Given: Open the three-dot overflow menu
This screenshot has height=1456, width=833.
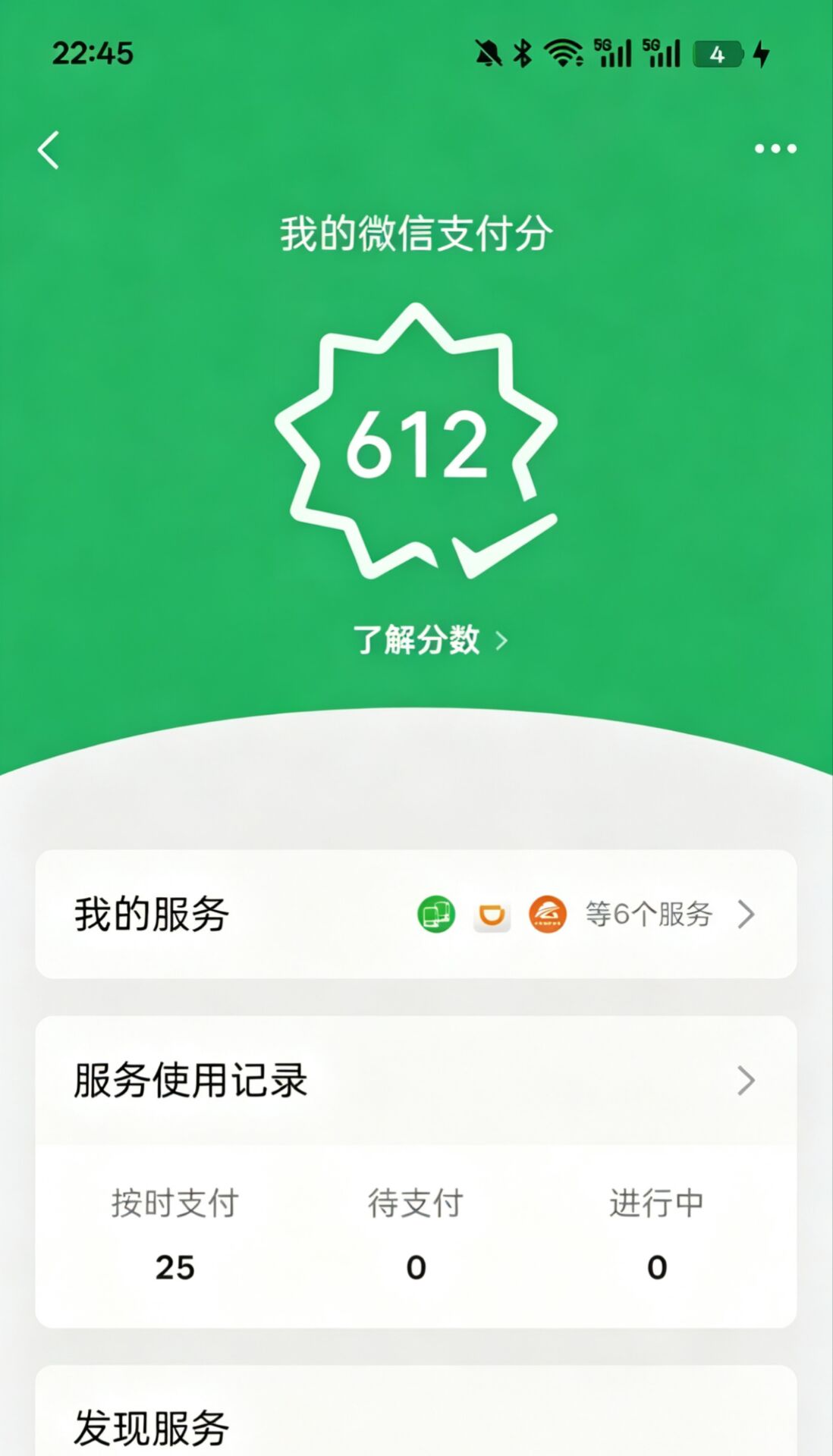Looking at the screenshot, I should [775, 149].
